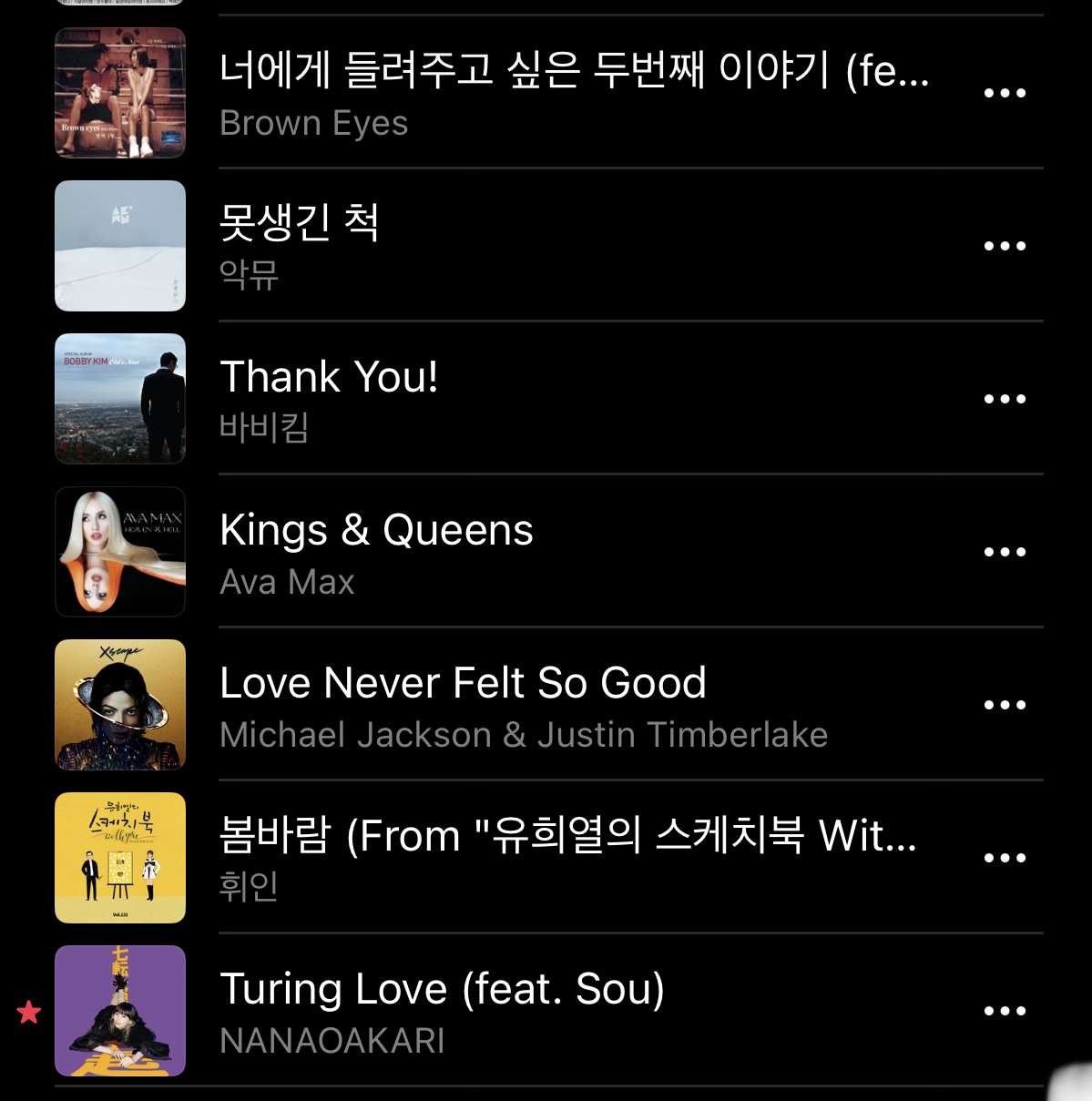Image resolution: width=1092 pixels, height=1101 pixels.
Task: Play Turing Love by NANAOAKARI
Action: click(574, 1011)
